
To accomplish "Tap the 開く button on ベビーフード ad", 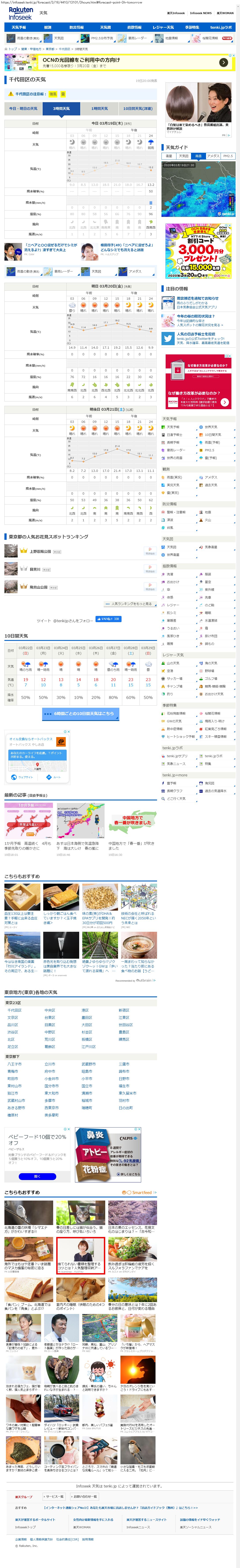I will [x=37, y=1176].
